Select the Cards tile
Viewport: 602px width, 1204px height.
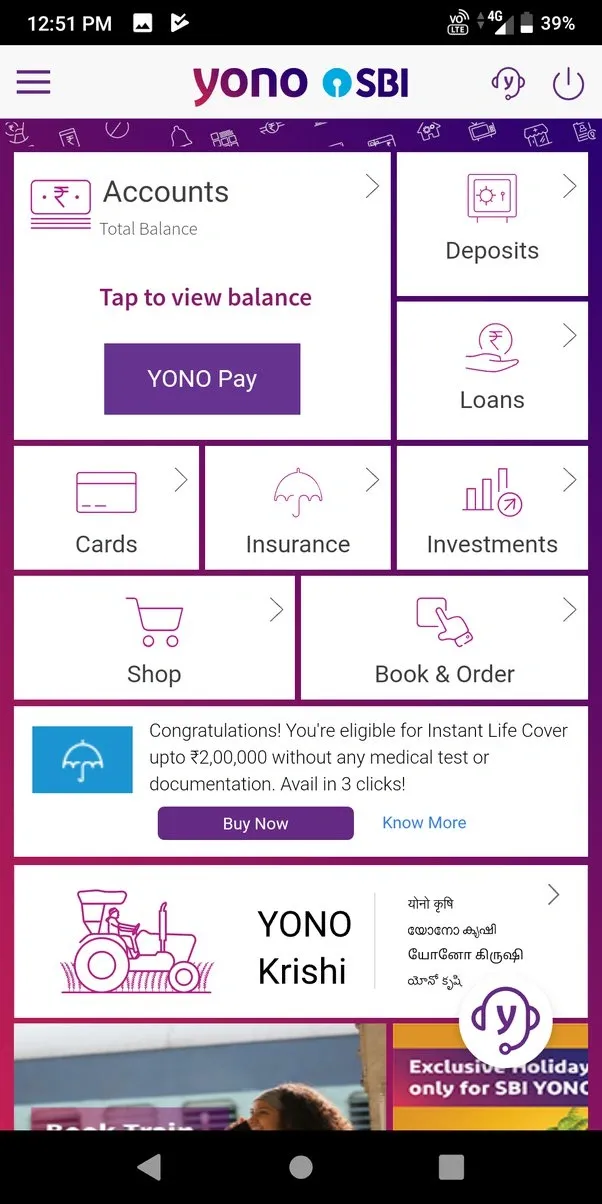tap(106, 510)
